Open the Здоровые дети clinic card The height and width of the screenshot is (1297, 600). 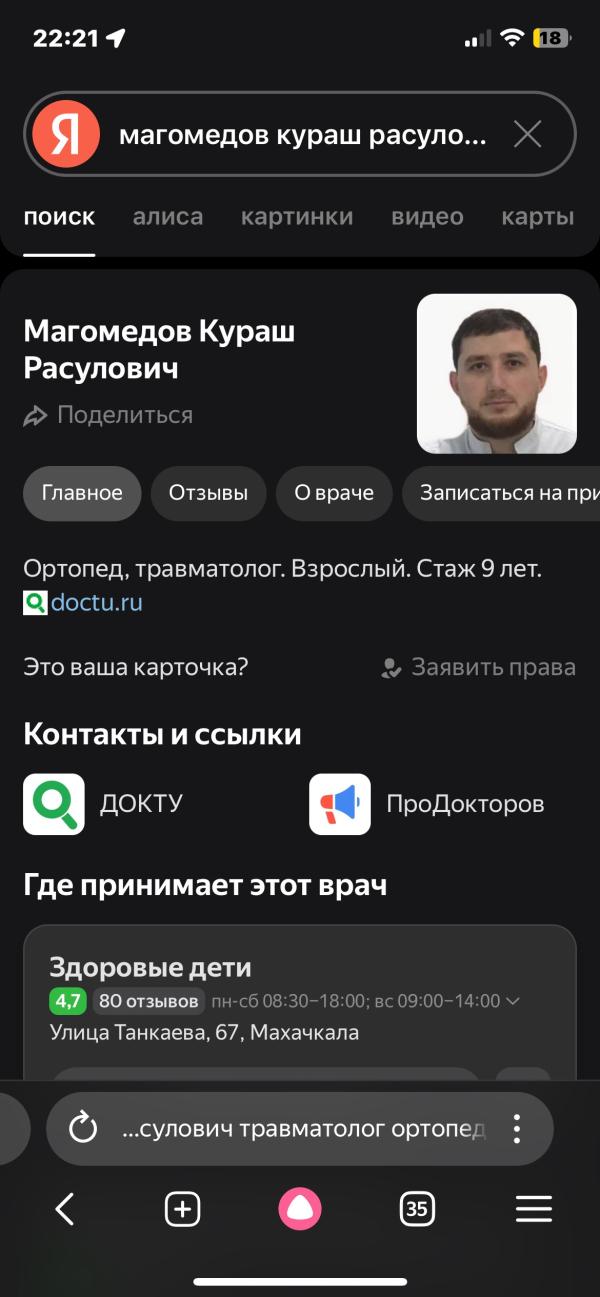point(150,968)
